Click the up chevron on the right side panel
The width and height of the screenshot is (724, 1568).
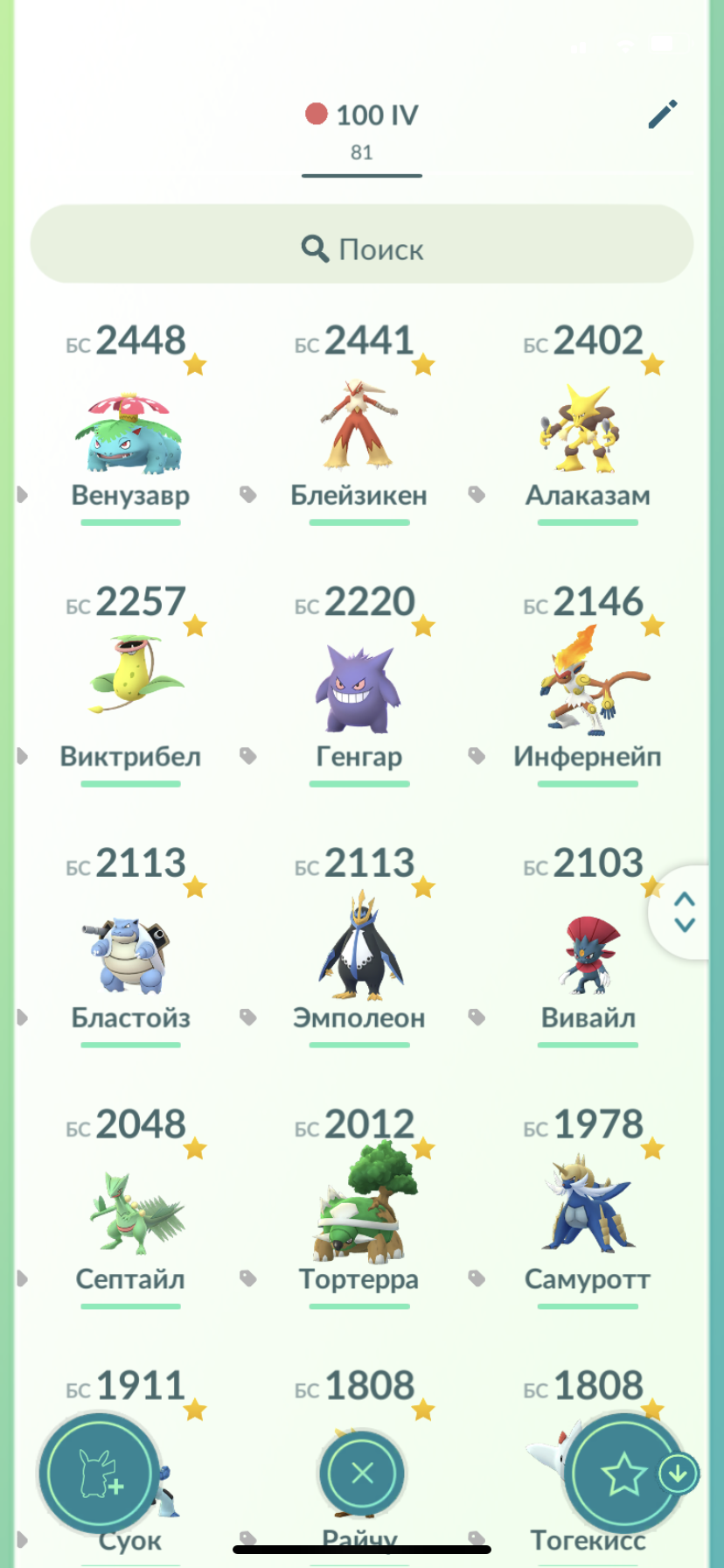[686, 898]
